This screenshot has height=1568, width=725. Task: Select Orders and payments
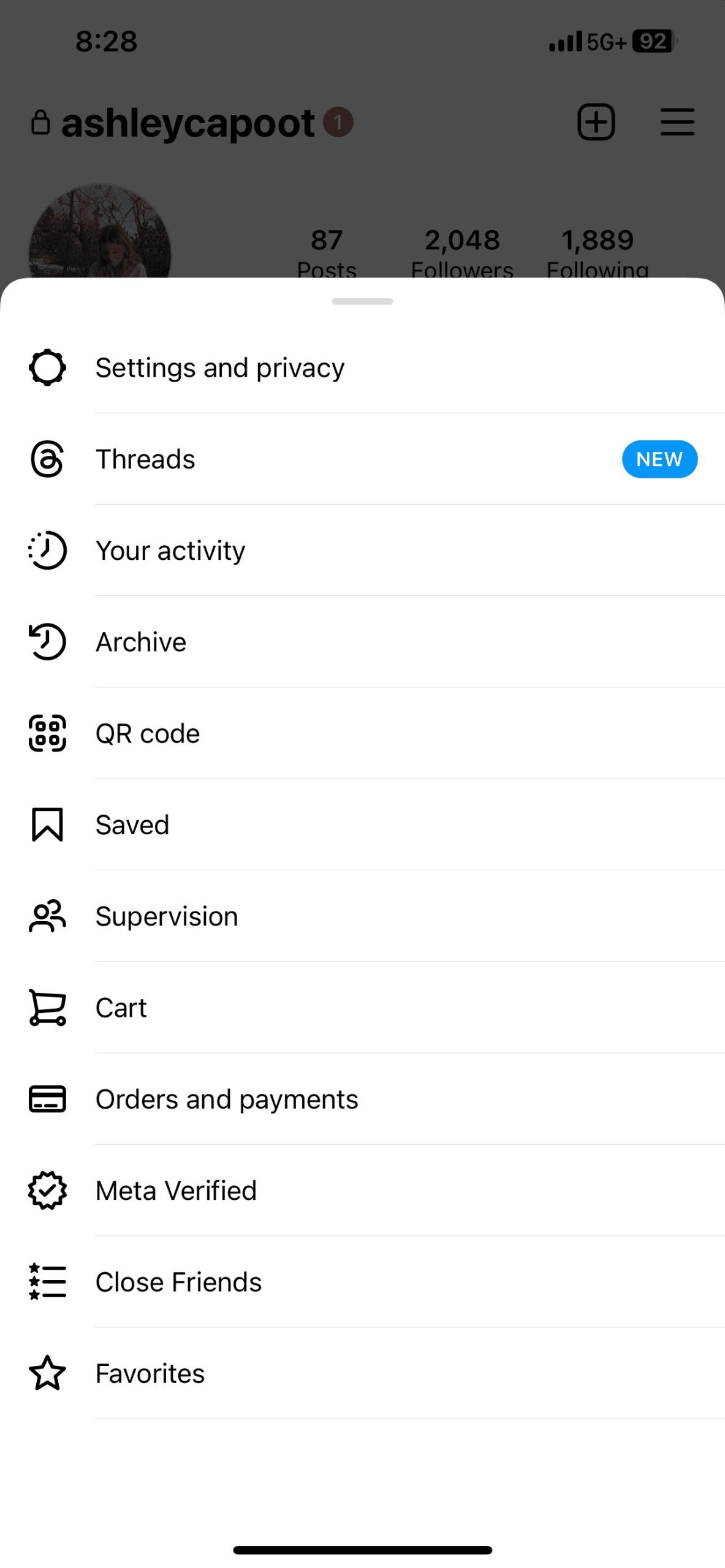pyautogui.click(x=227, y=1099)
